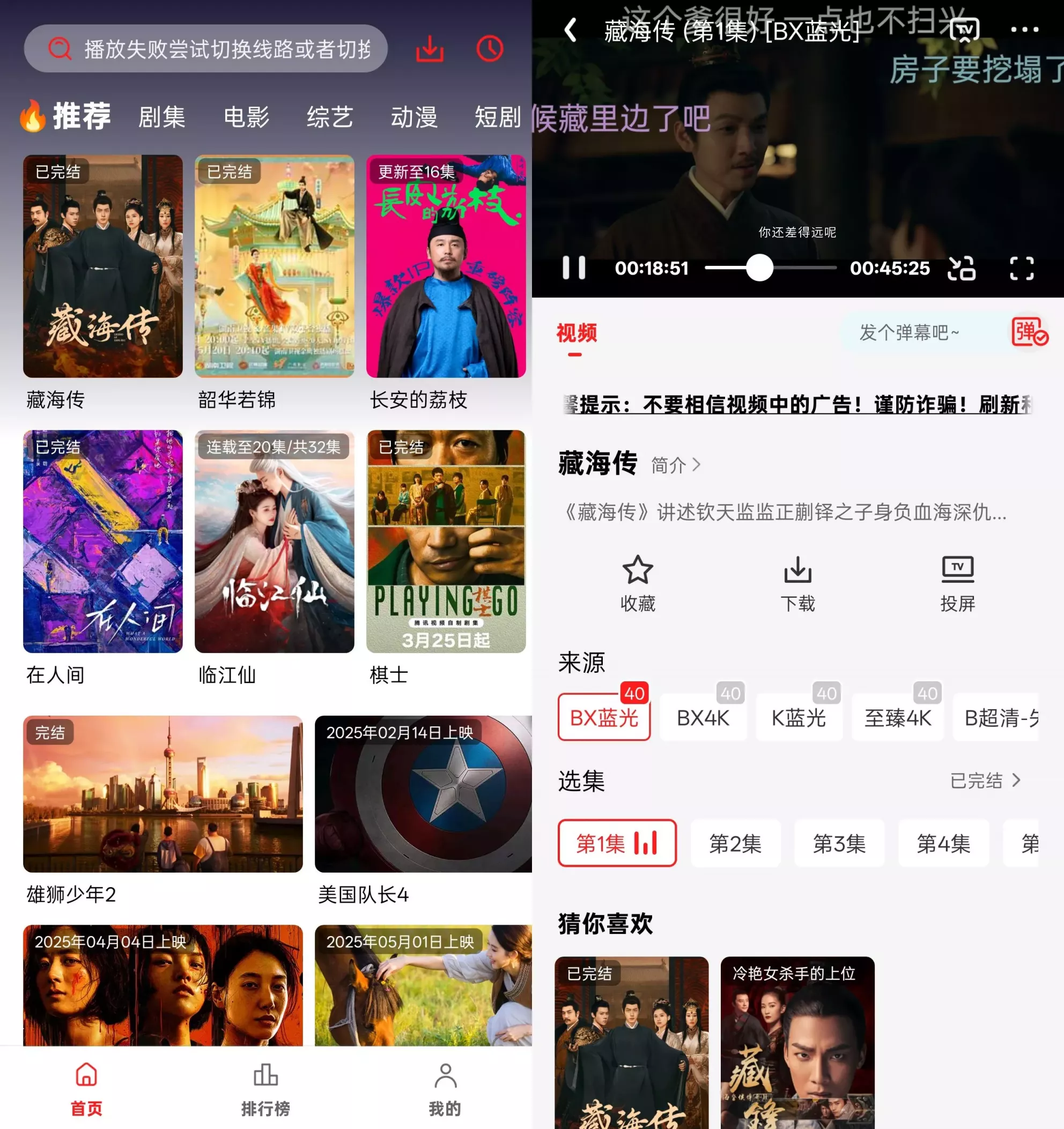This screenshot has height=1129, width=1064.
Task: Open more options via the three-dot icon
Action: (1024, 30)
